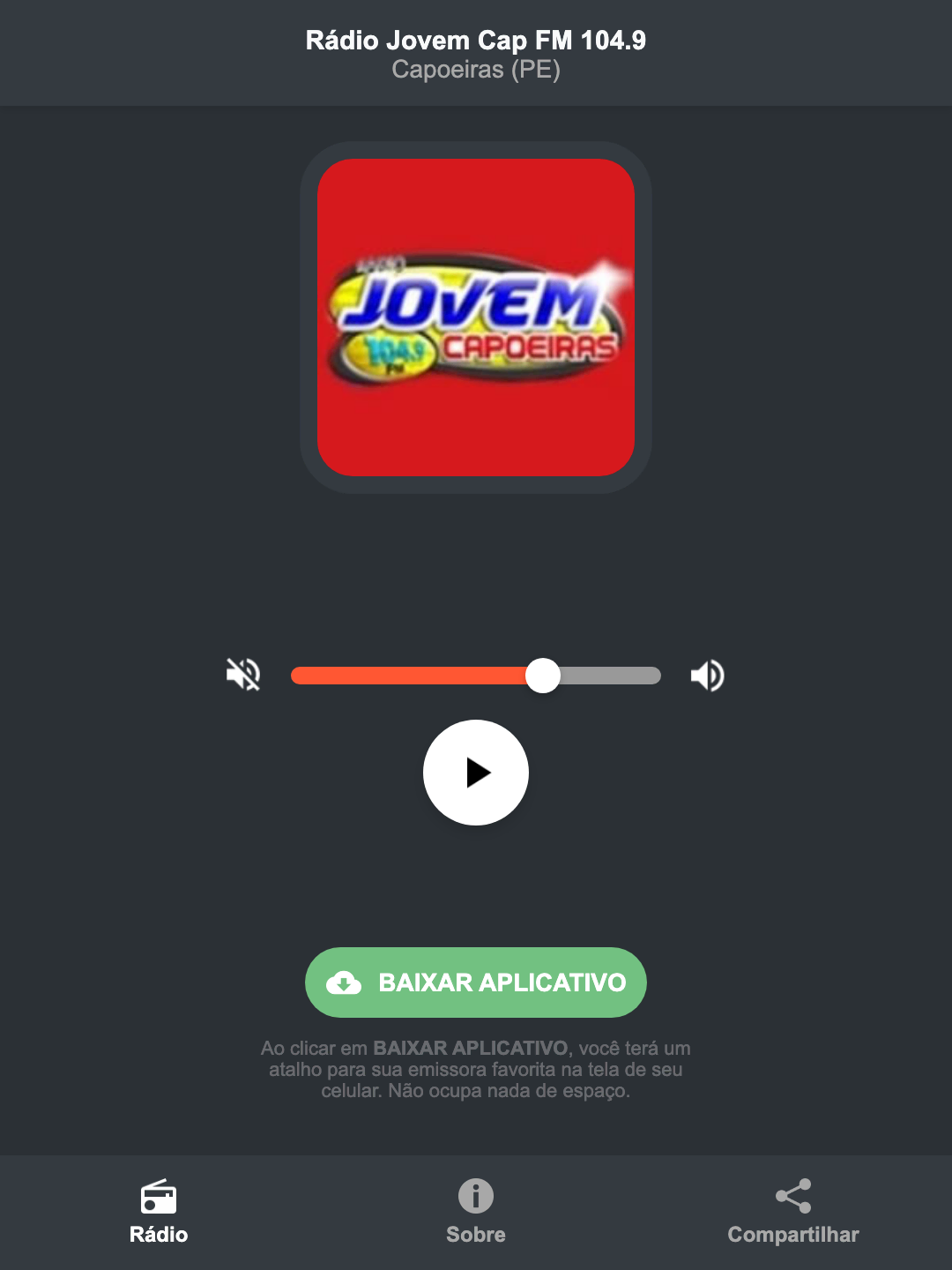Click the info icon above Sobre
The height and width of the screenshot is (1270, 952).
coord(475,1196)
